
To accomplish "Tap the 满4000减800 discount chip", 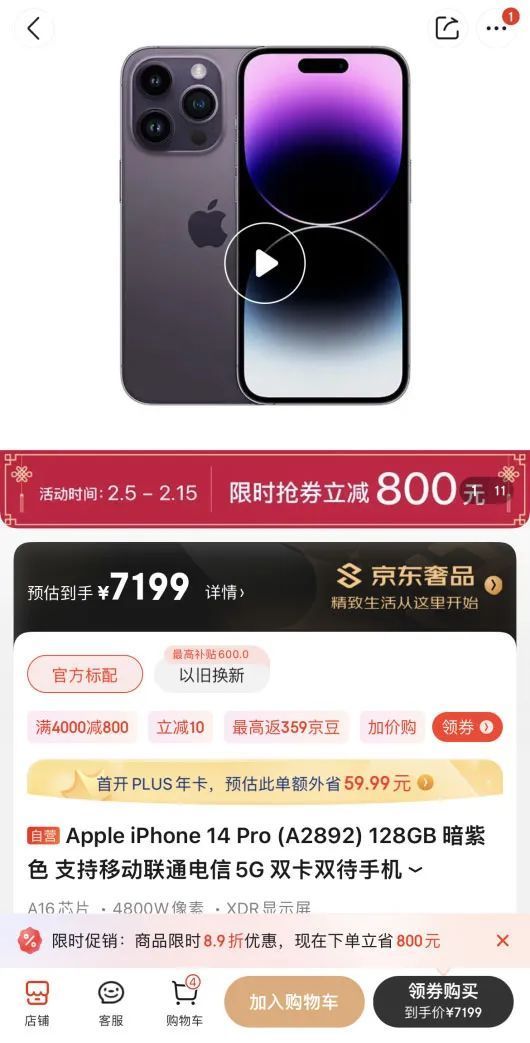I will pyautogui.click(x=82, y=727).
